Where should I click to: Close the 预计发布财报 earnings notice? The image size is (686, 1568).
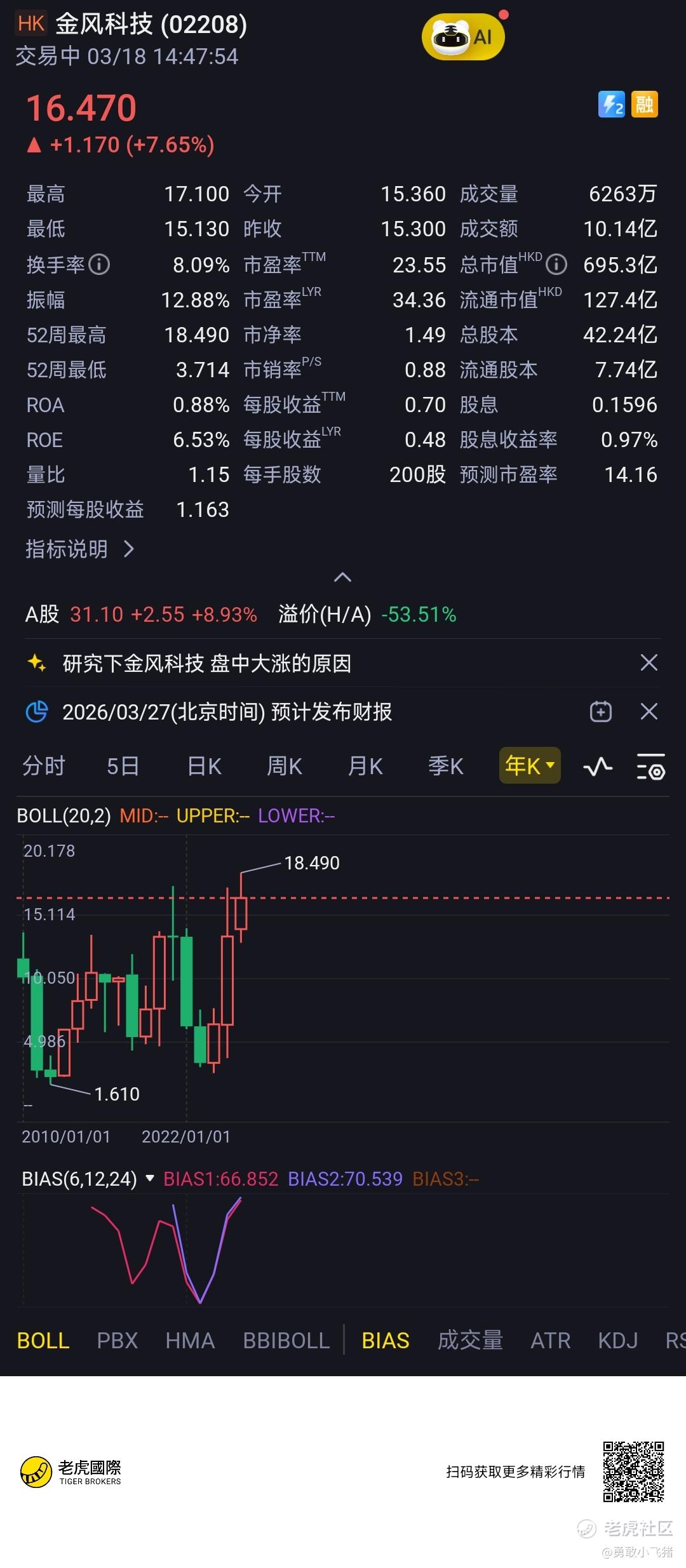(x=649, y=712)
